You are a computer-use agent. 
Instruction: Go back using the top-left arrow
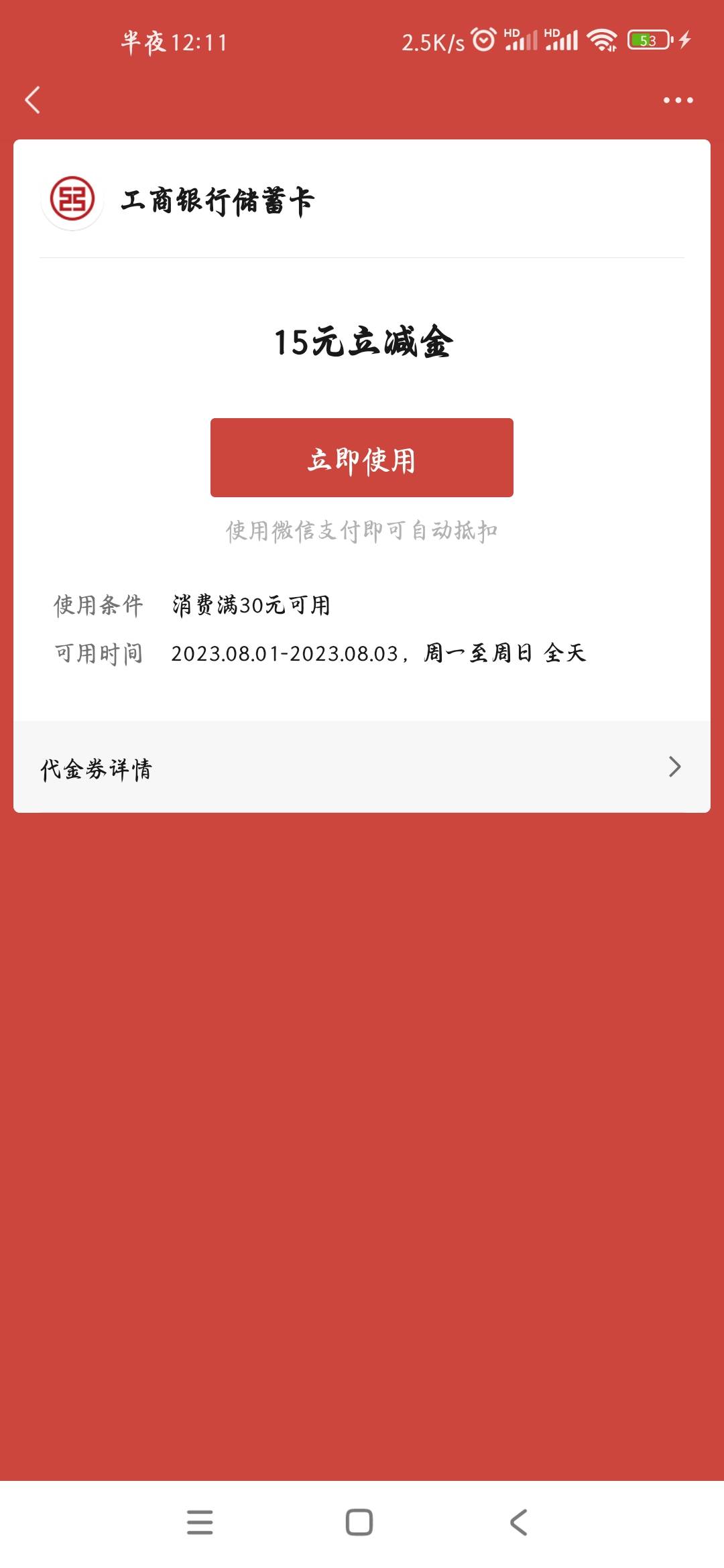(x=33, y=101)
